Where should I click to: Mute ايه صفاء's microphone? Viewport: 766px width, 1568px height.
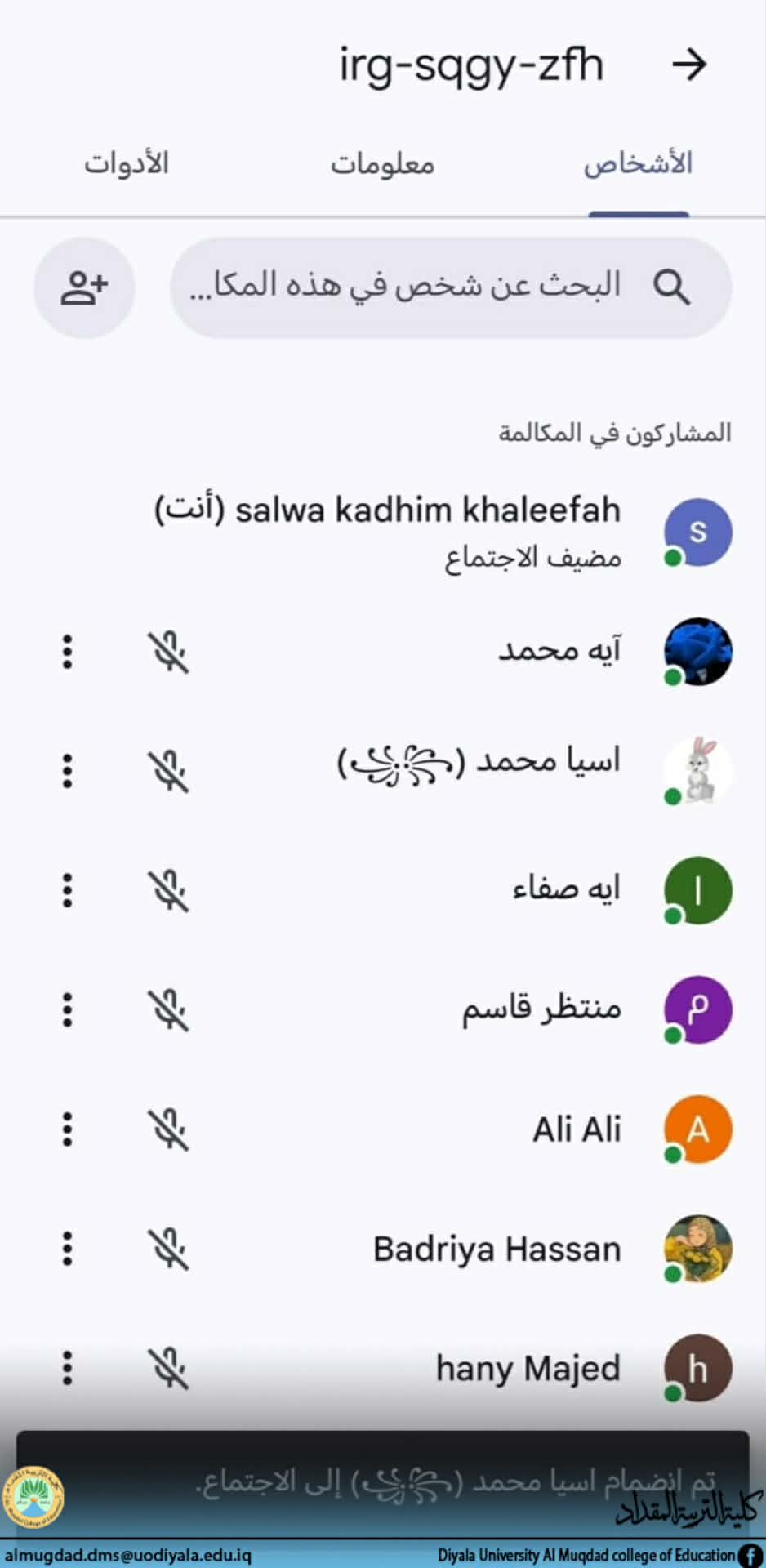pos(168,890)
